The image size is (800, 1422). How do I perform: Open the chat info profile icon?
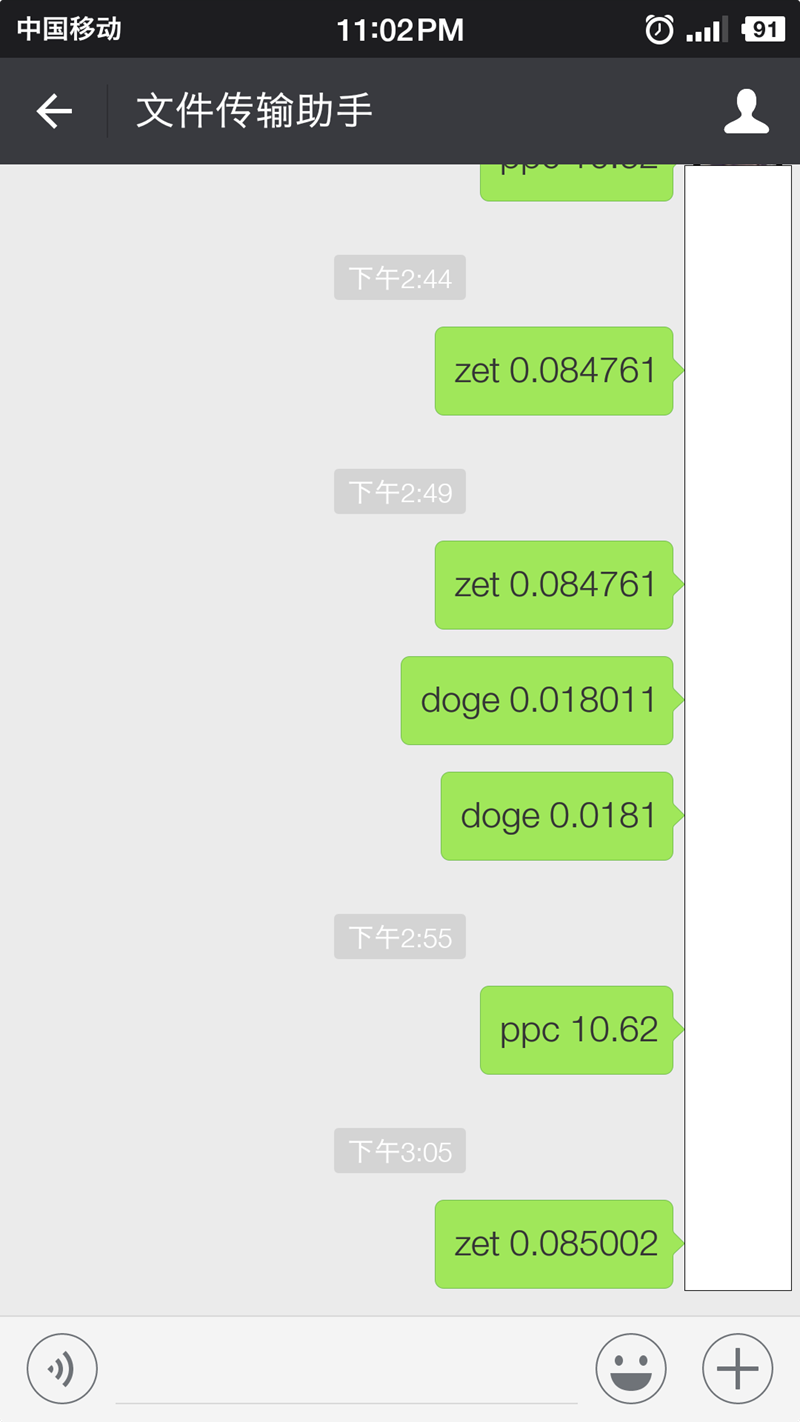[746, 111]
